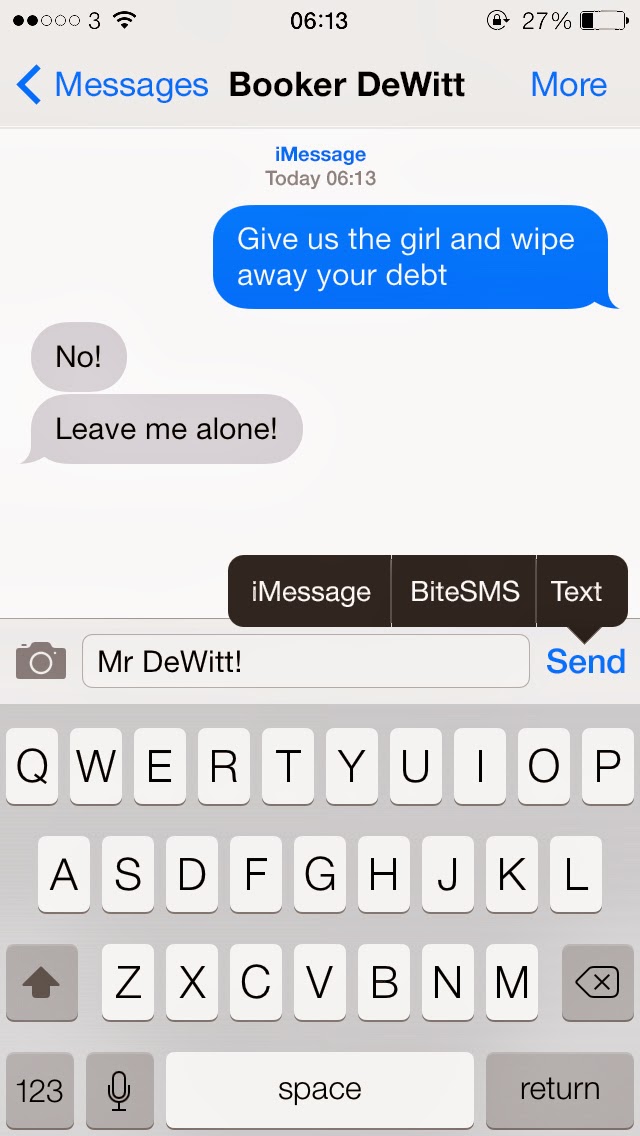The height and width of the screenshot is (1136, 640).
Task: Select BiteSMS in the send popup
Action: point(464,592)
